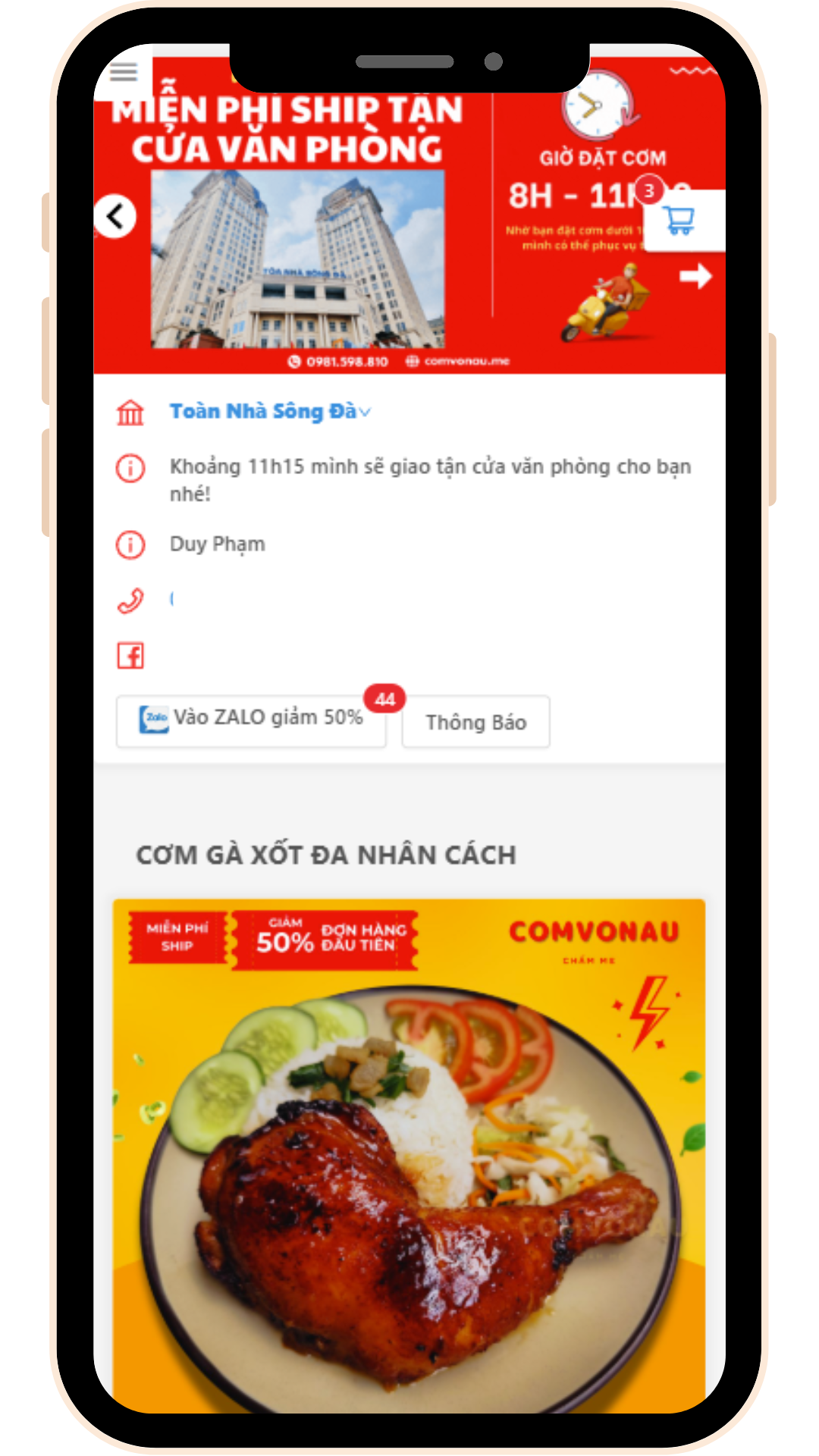Tap Vào ZALO giảm 50% button
The width and height of the screenshot is (819, 1456).
click(x=251, y=720)
